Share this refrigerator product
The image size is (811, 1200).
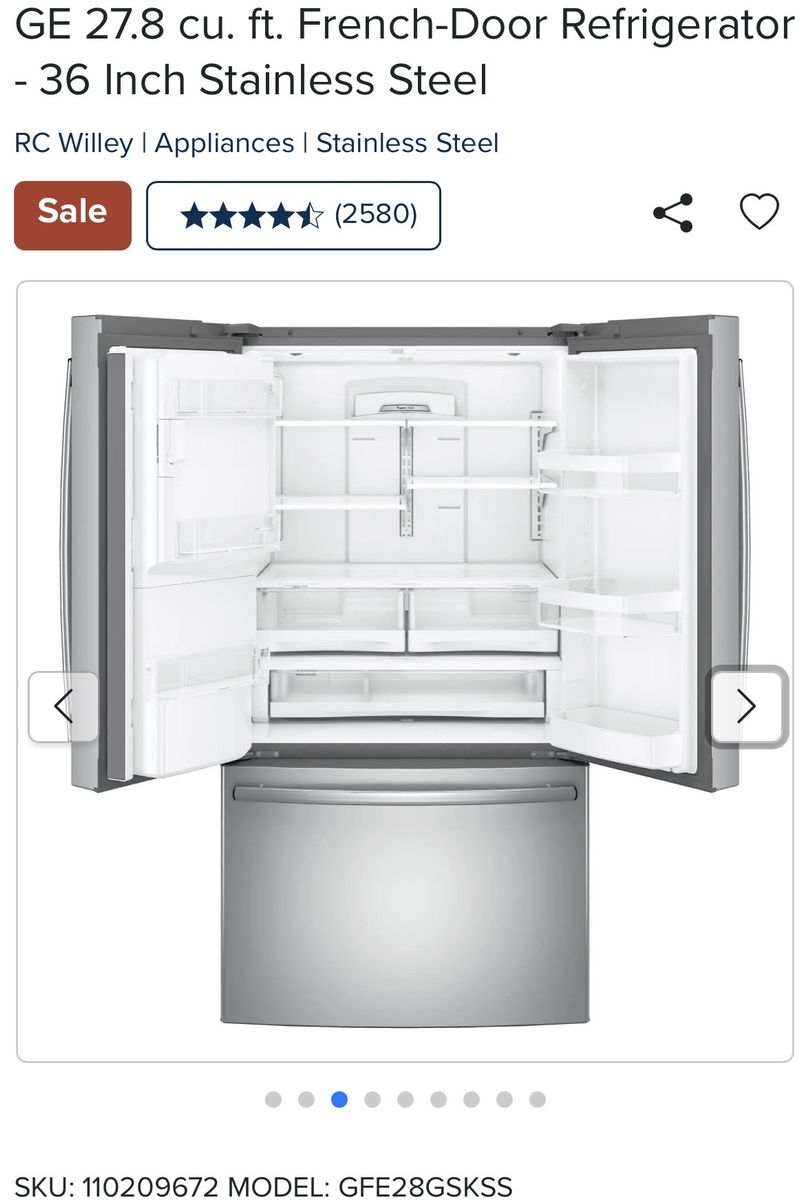(673, 213)
